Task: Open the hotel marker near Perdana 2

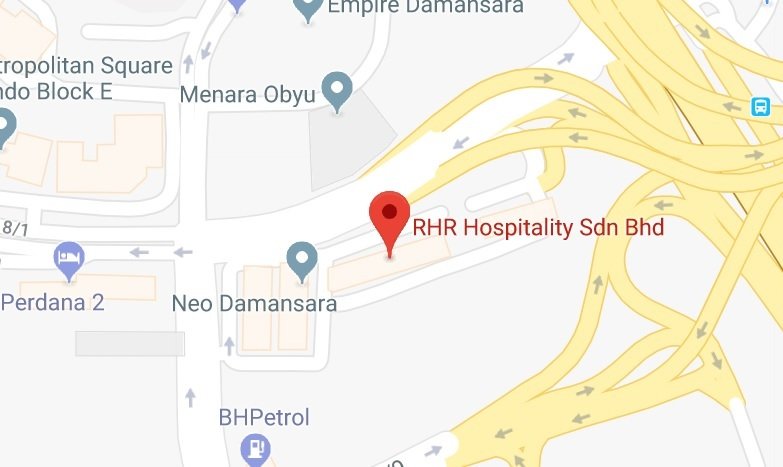Action: click(x=68, y=259)
